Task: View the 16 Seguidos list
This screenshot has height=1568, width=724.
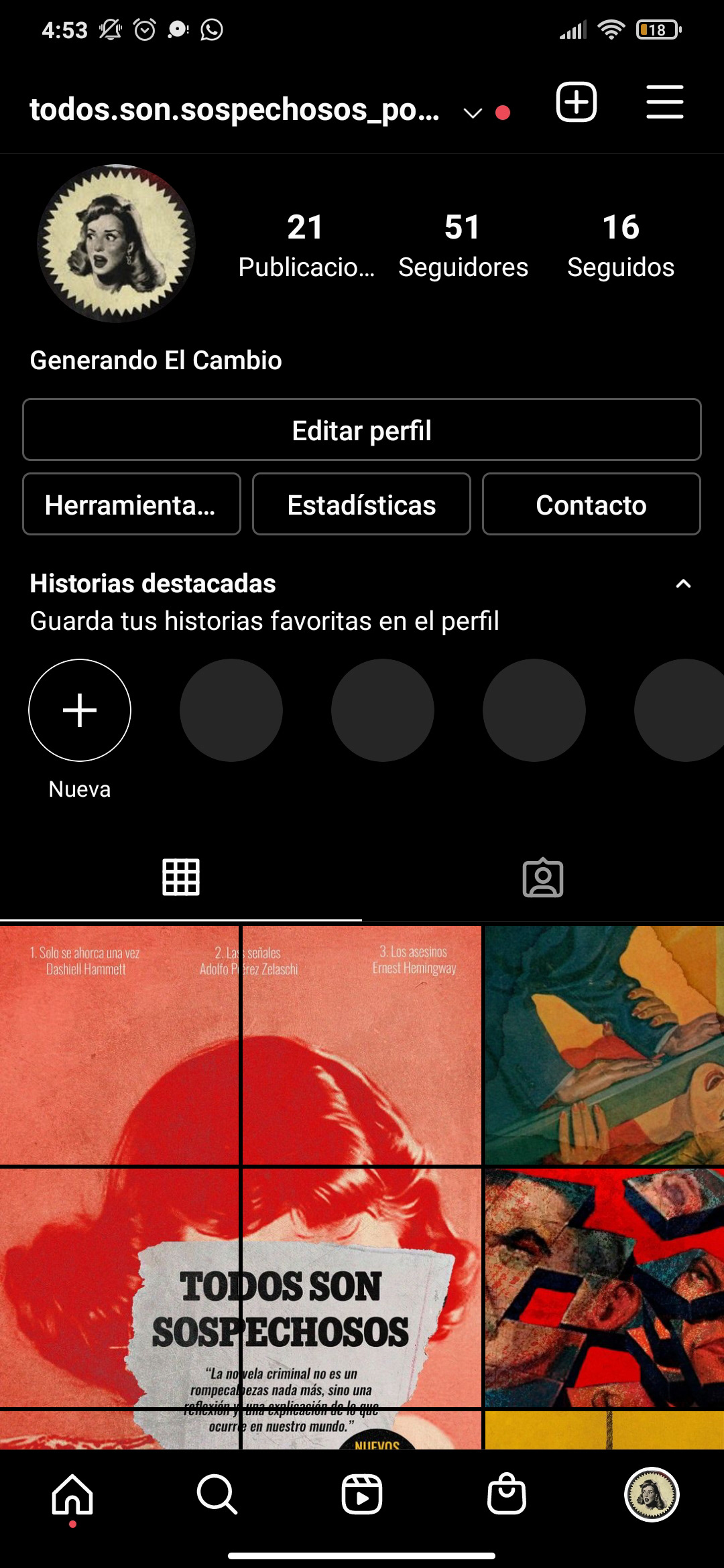Action: tap(621, 245)
